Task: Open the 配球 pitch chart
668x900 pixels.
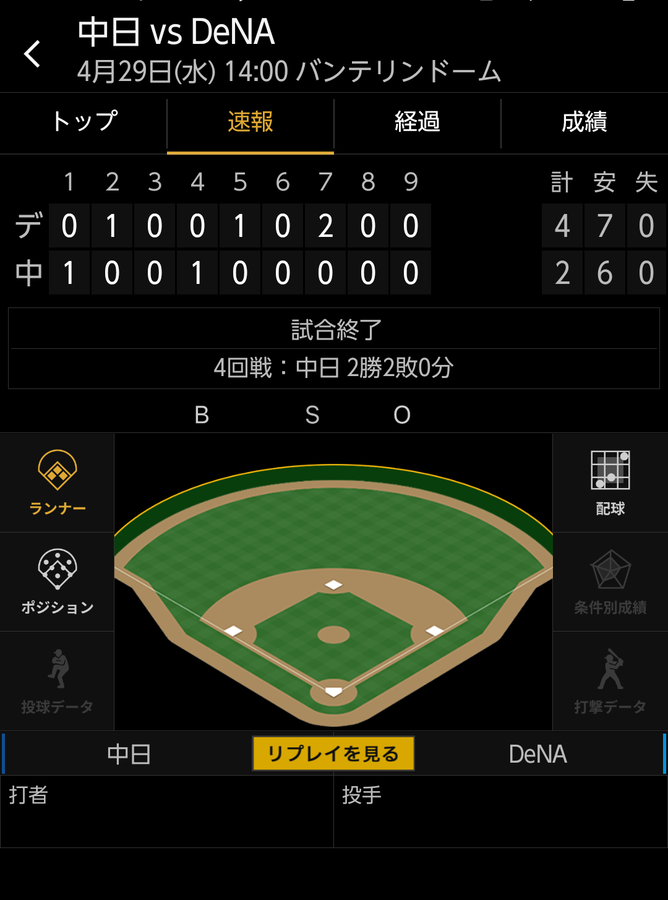Action: (610, 482)
